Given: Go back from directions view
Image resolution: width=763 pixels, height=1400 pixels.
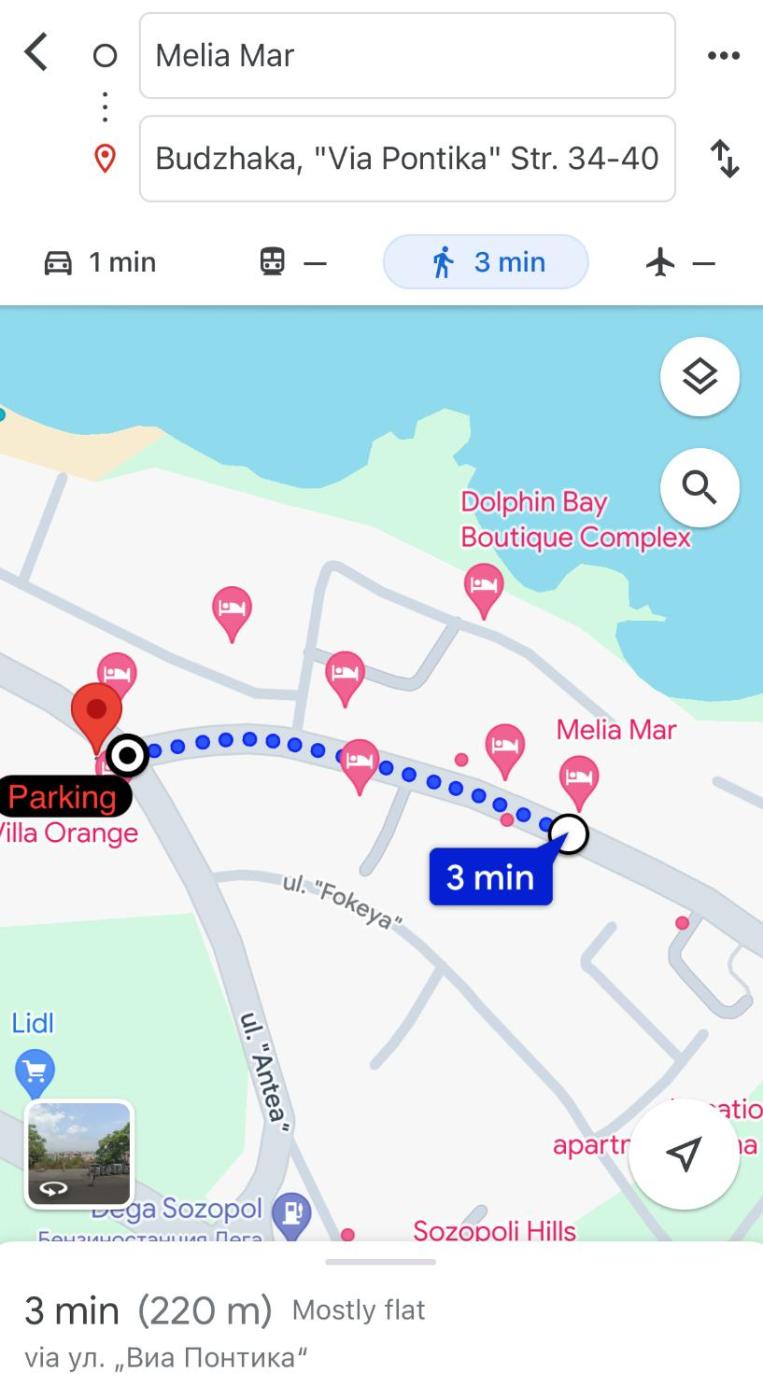Looking at the screenshot, I should pyautogui.click(x=36, y=53).
